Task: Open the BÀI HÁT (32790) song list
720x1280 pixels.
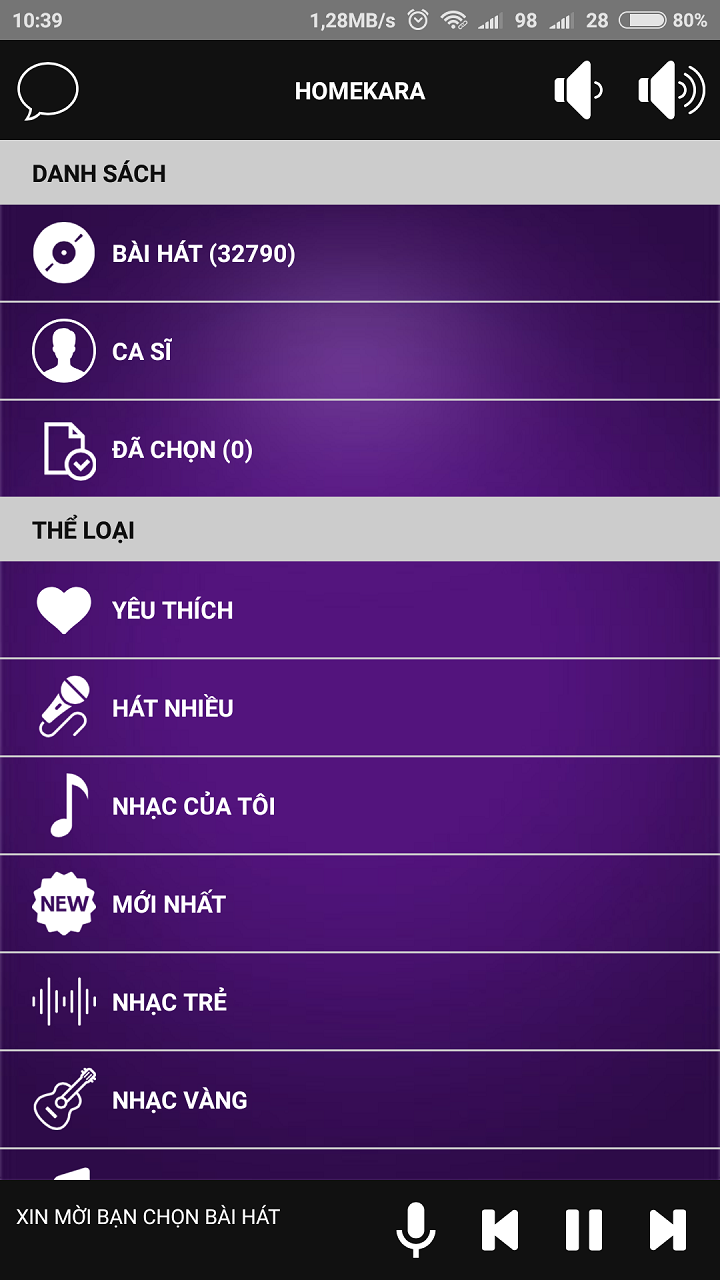Action: point(360,254)
